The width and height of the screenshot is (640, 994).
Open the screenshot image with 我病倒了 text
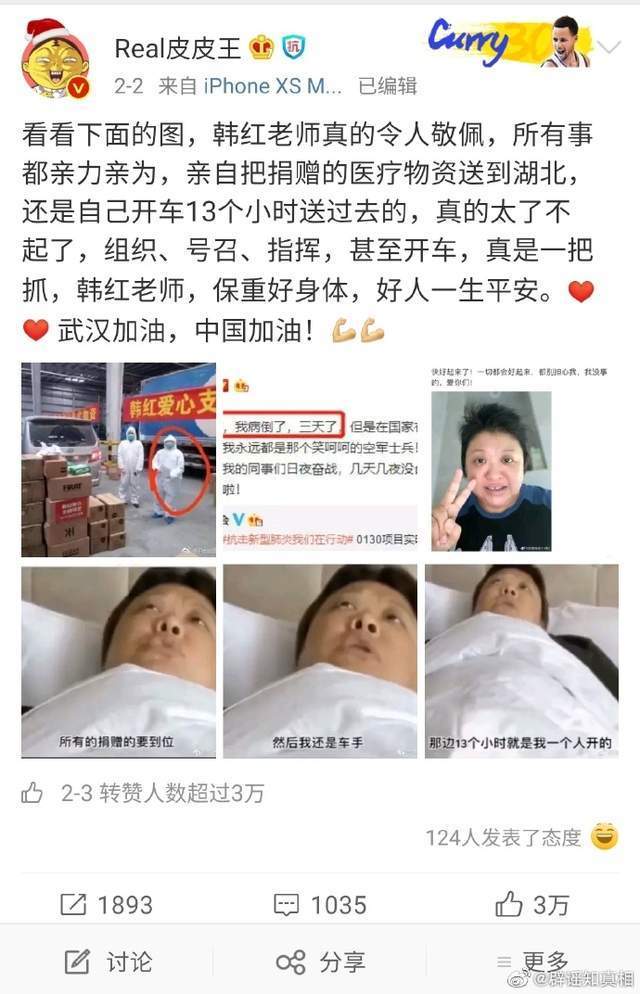tap(320, 458)
